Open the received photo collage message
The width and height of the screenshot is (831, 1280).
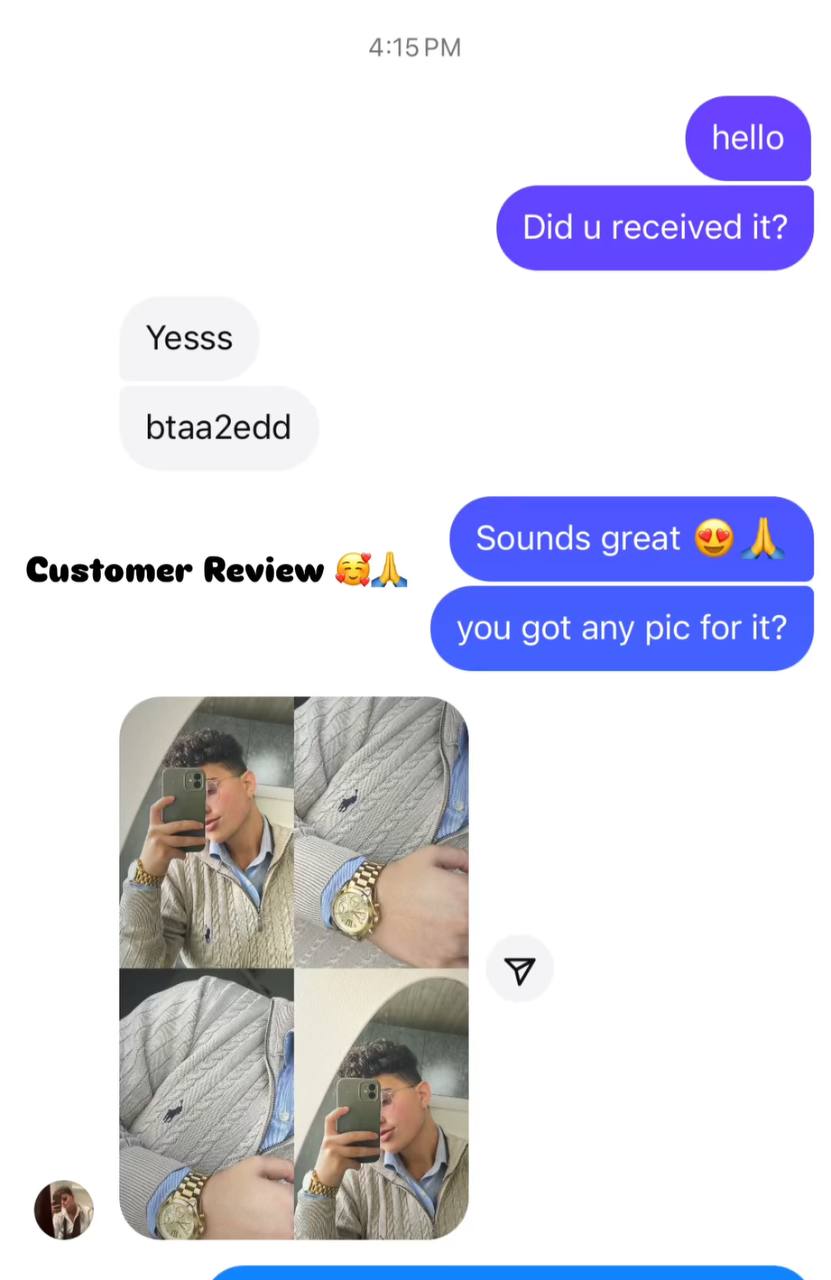[293, 967]
